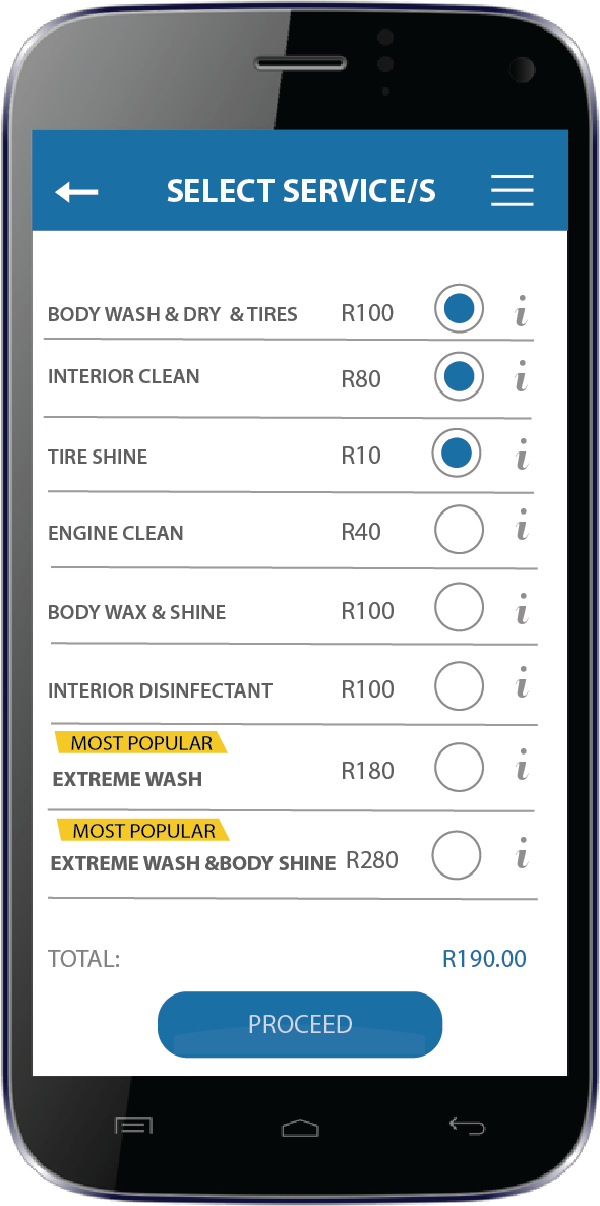View info for Extreme Wash R180

click(x=521, y=767)
